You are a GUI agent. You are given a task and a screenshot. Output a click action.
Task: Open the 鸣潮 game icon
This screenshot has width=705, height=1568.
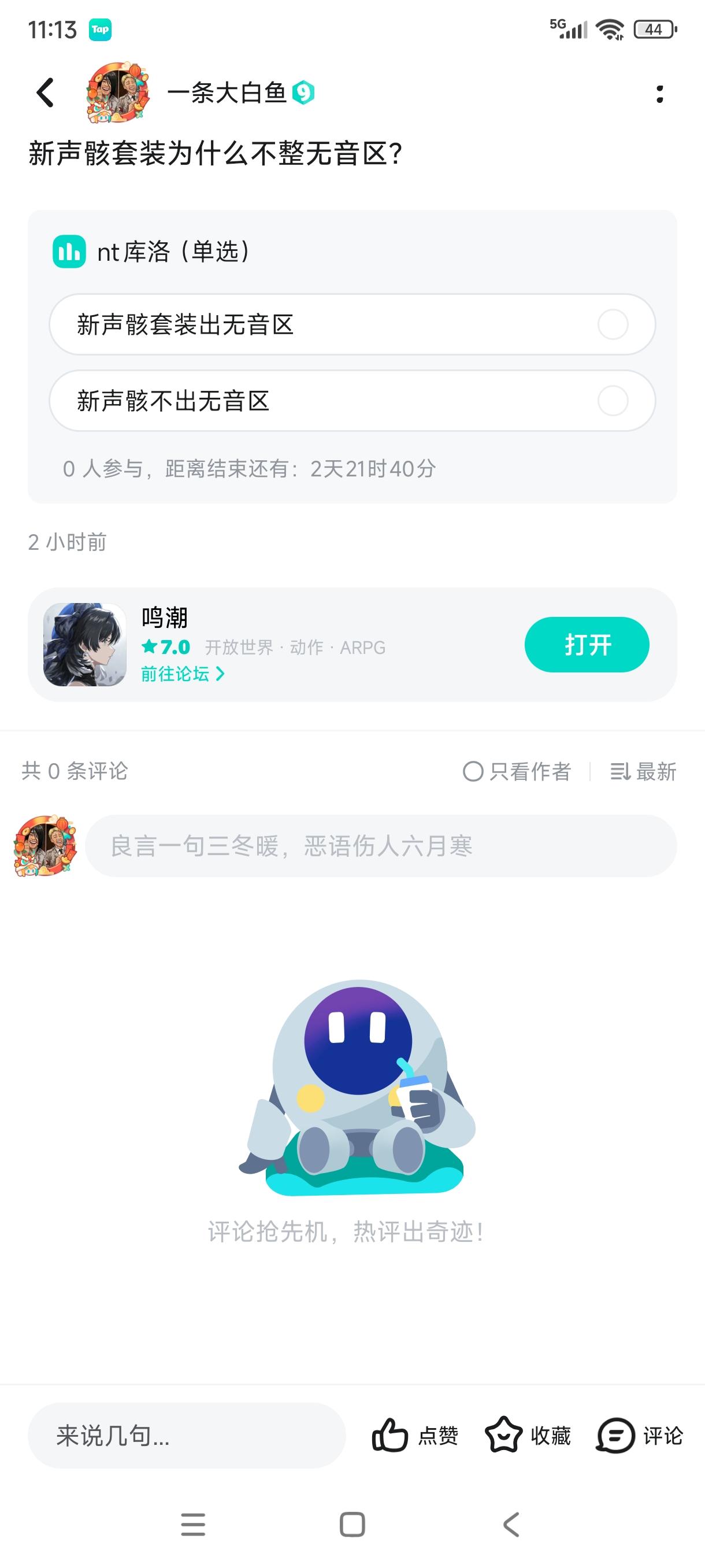click(84, 645)
